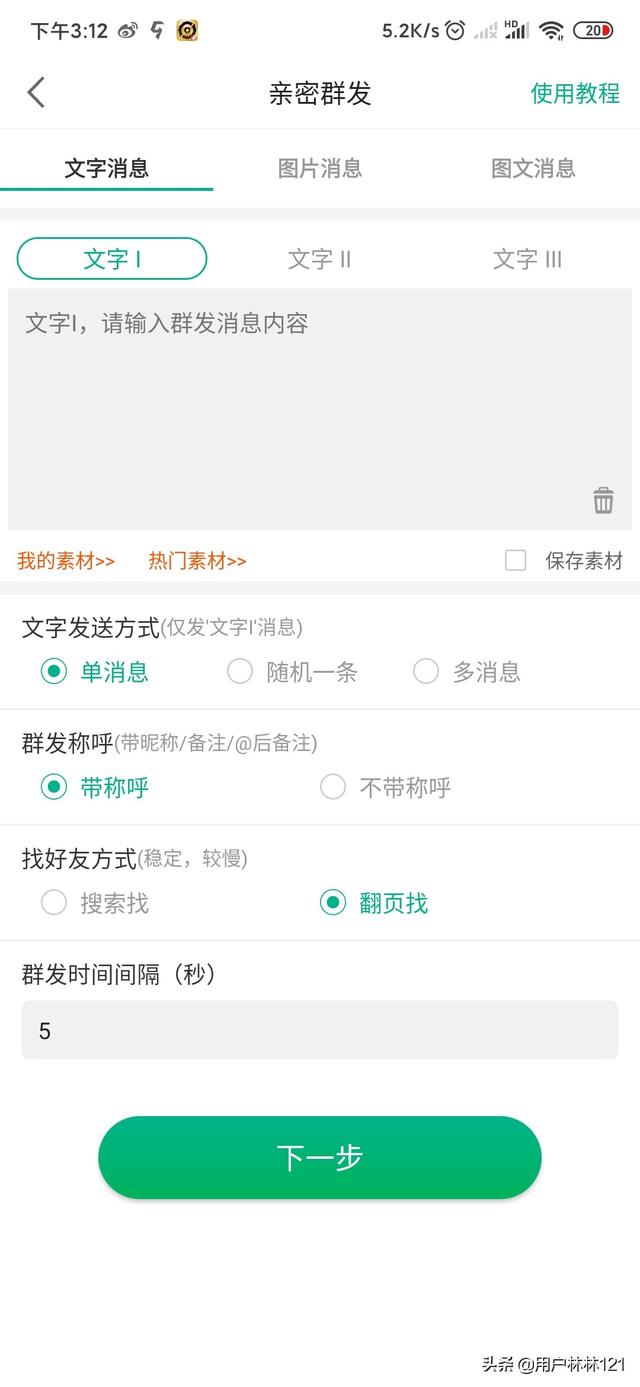Switch to the 图片消息 tab
This screenshot has width=640, height=1387.
[x=320, y=168]
